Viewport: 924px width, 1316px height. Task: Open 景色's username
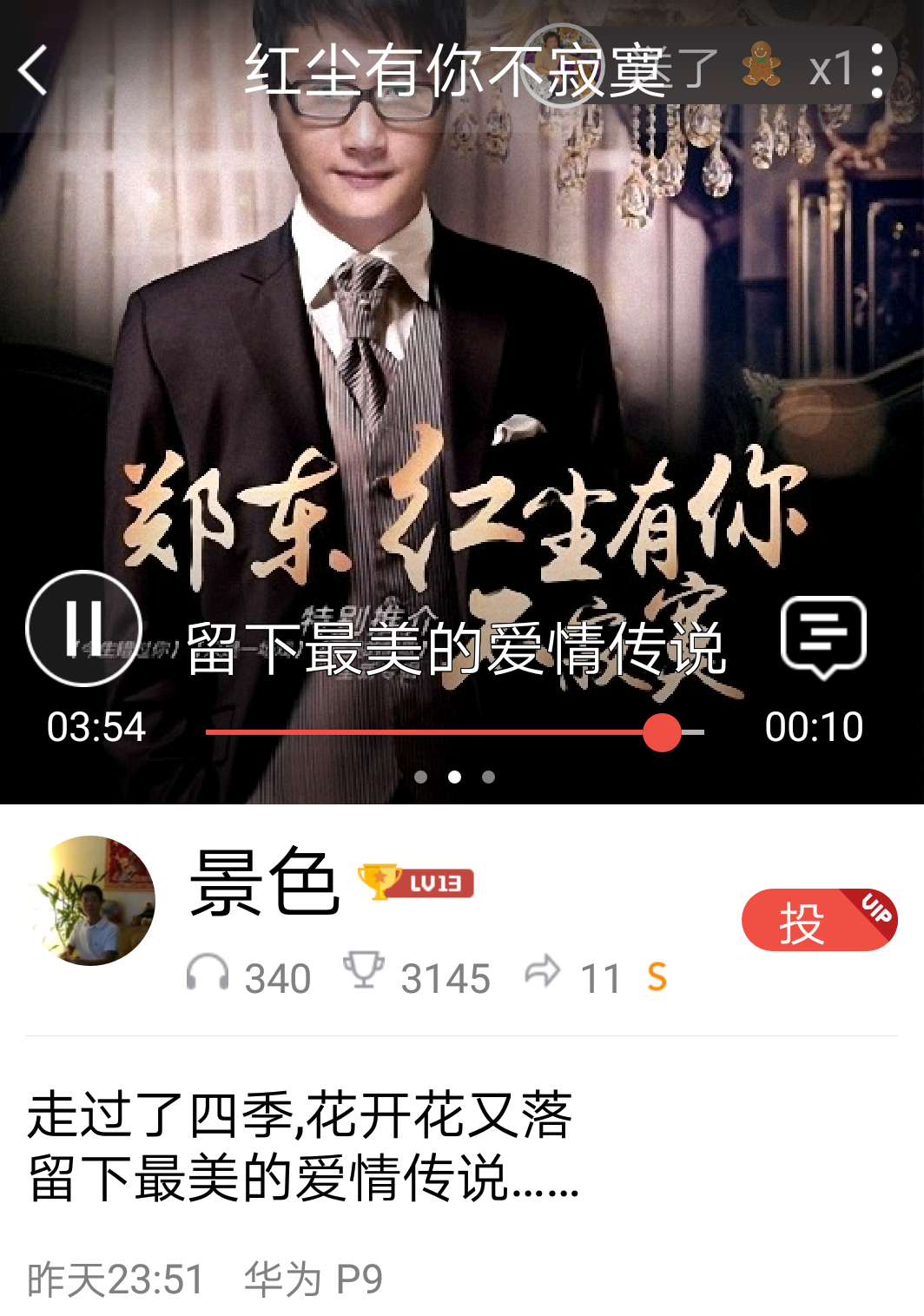264,883
